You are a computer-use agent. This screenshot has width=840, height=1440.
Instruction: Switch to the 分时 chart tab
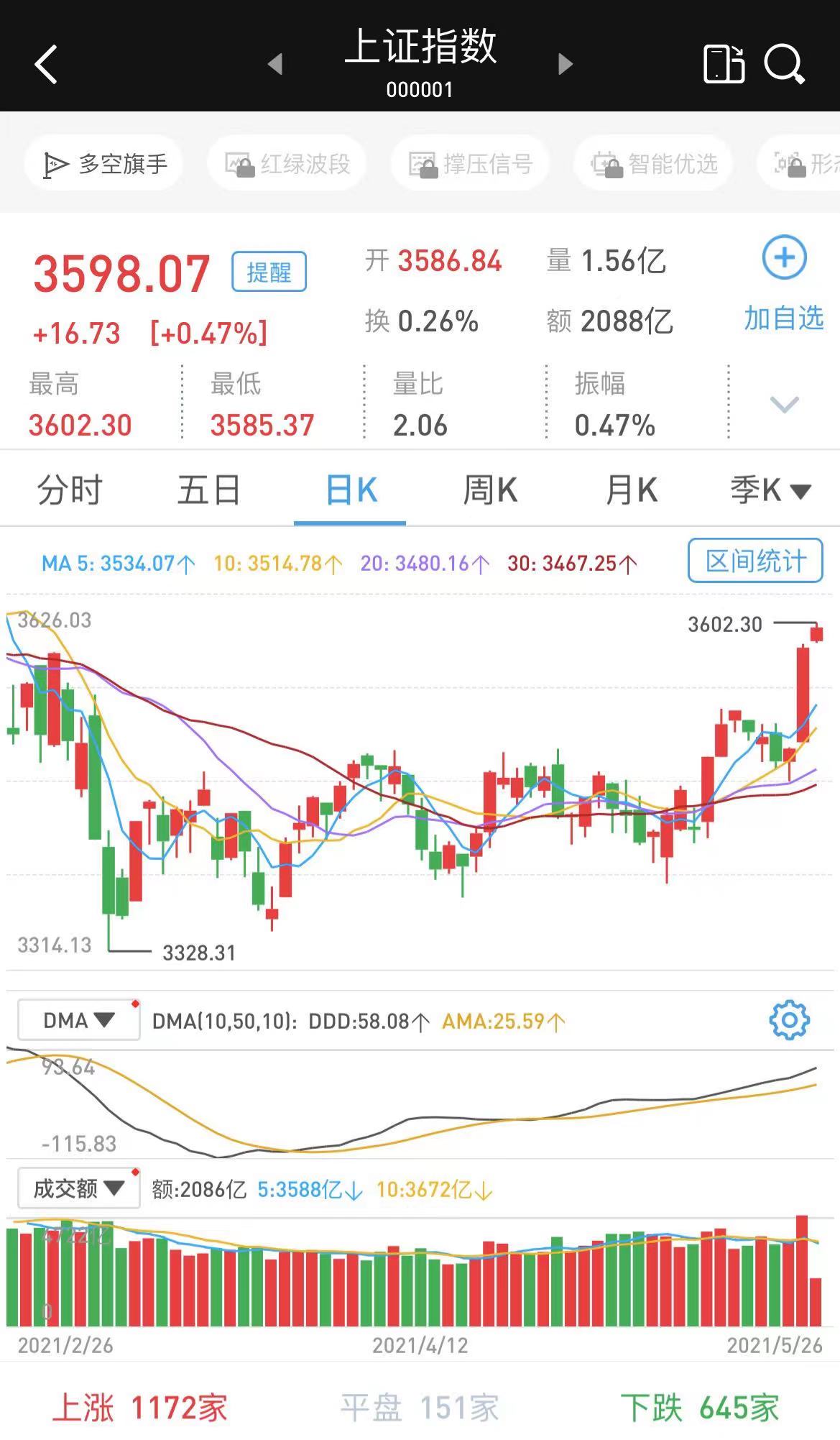[x=70, y=490]
